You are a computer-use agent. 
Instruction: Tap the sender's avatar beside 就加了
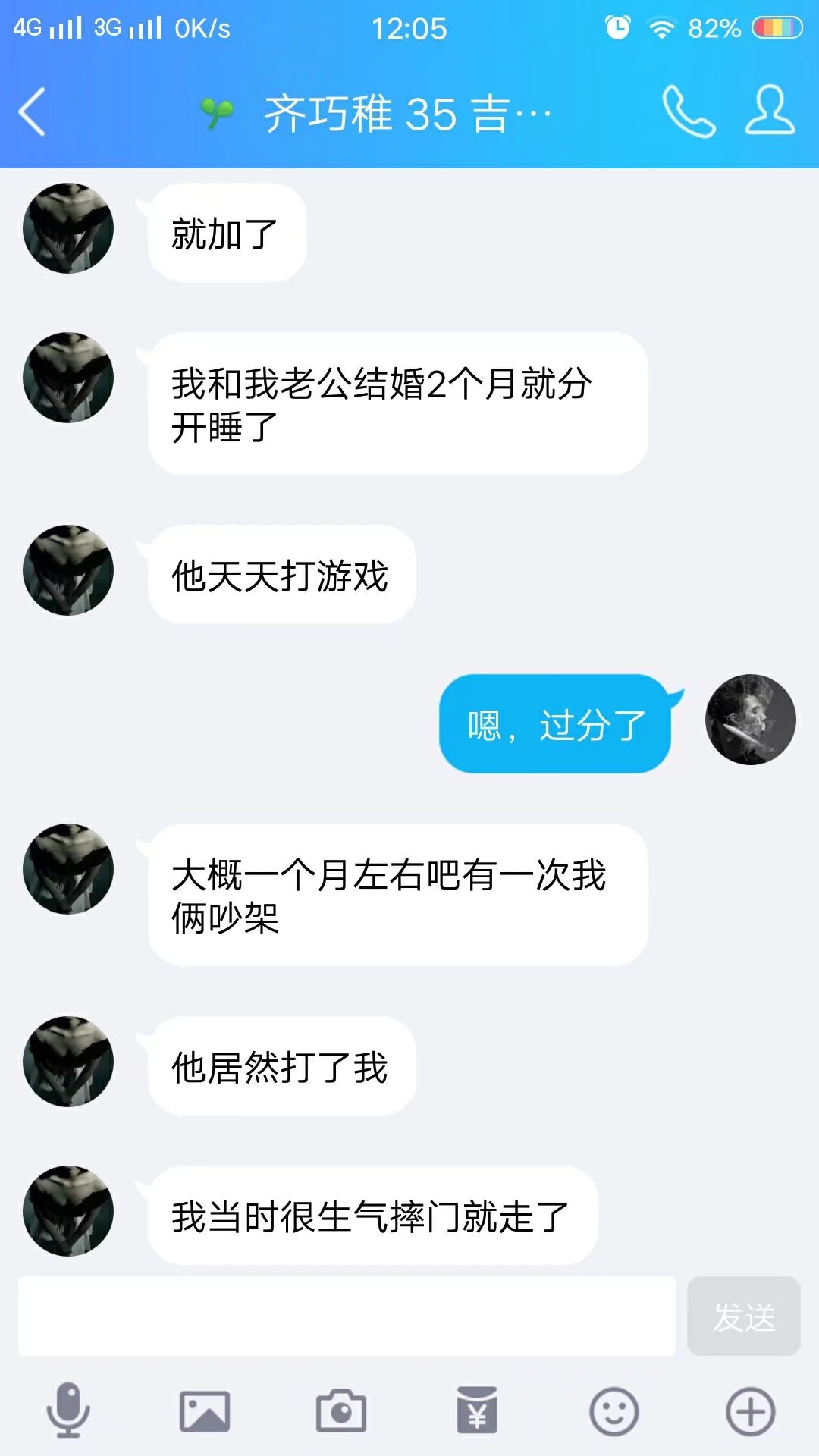68,228
